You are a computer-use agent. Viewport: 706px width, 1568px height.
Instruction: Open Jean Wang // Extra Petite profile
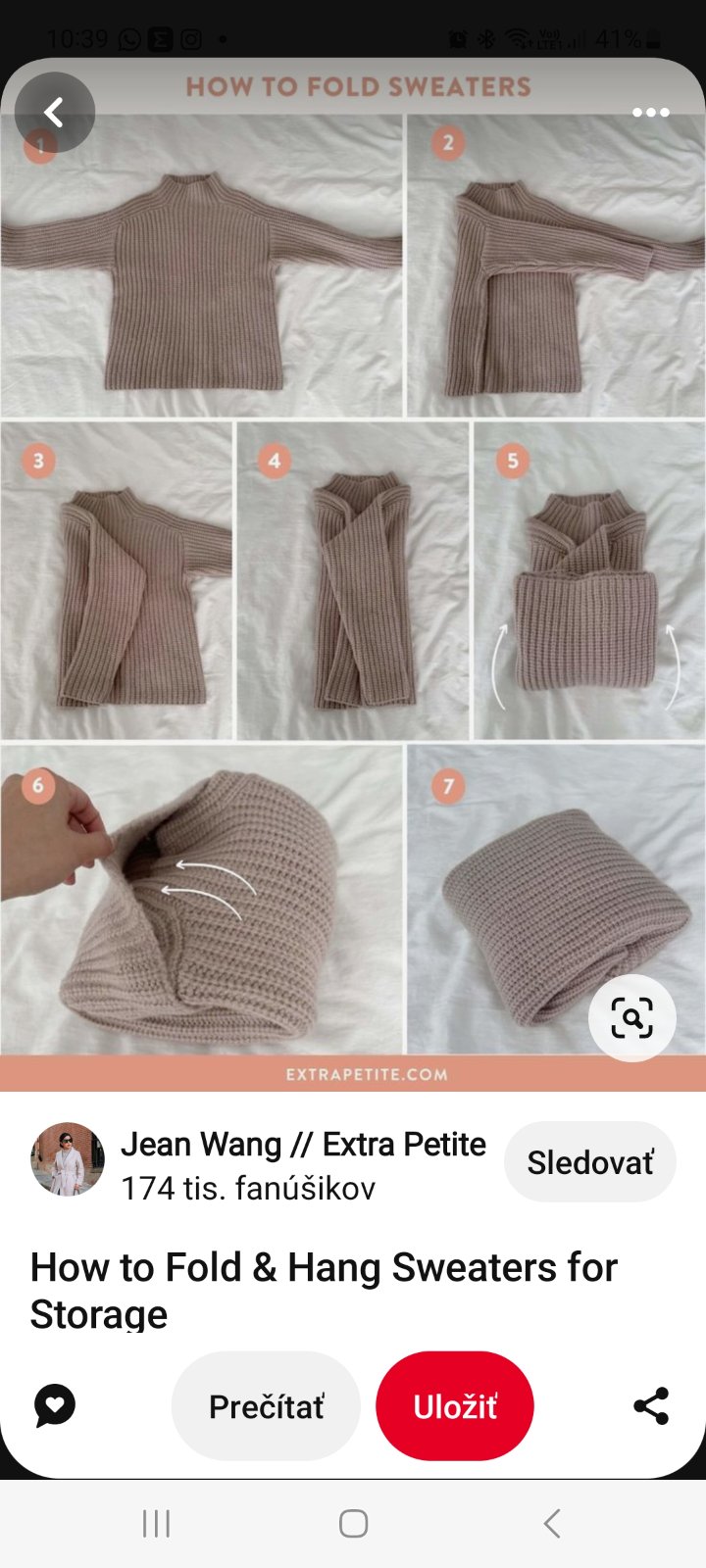pyautogui.click(x=302, y=1144)
